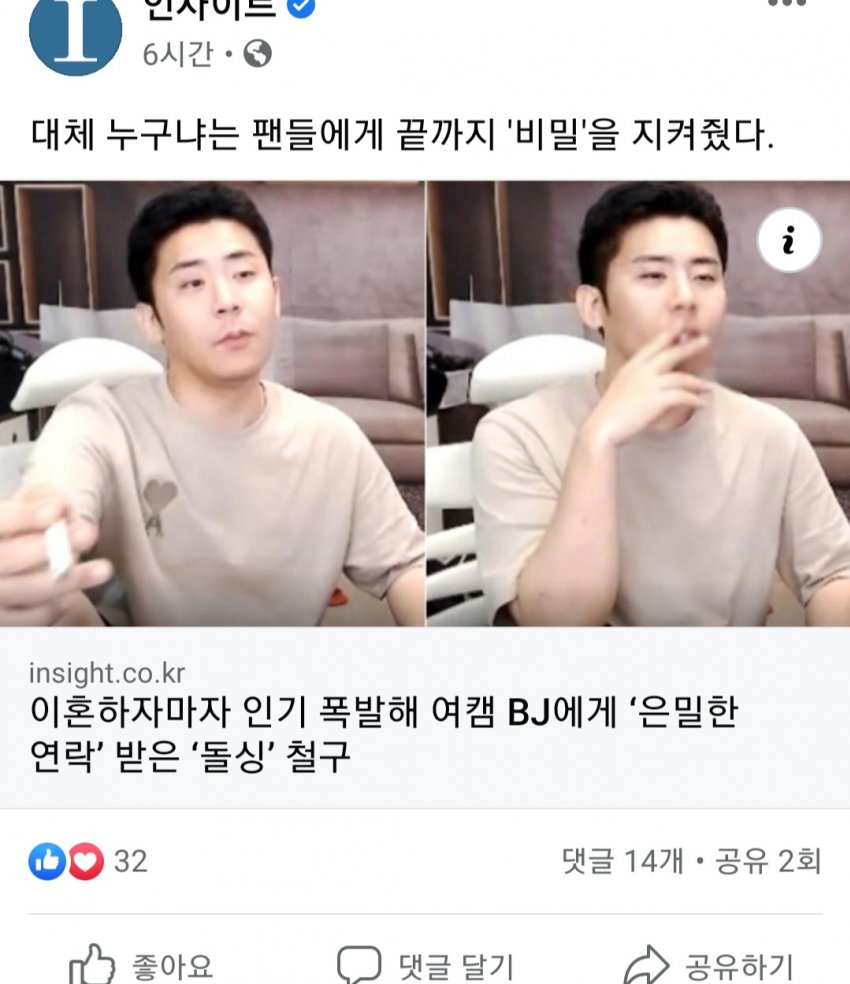The image size is (850, 984).
Task: Open the insight.co.kr article about 철구
Action: pyautogui.click(x=385, y=734)
